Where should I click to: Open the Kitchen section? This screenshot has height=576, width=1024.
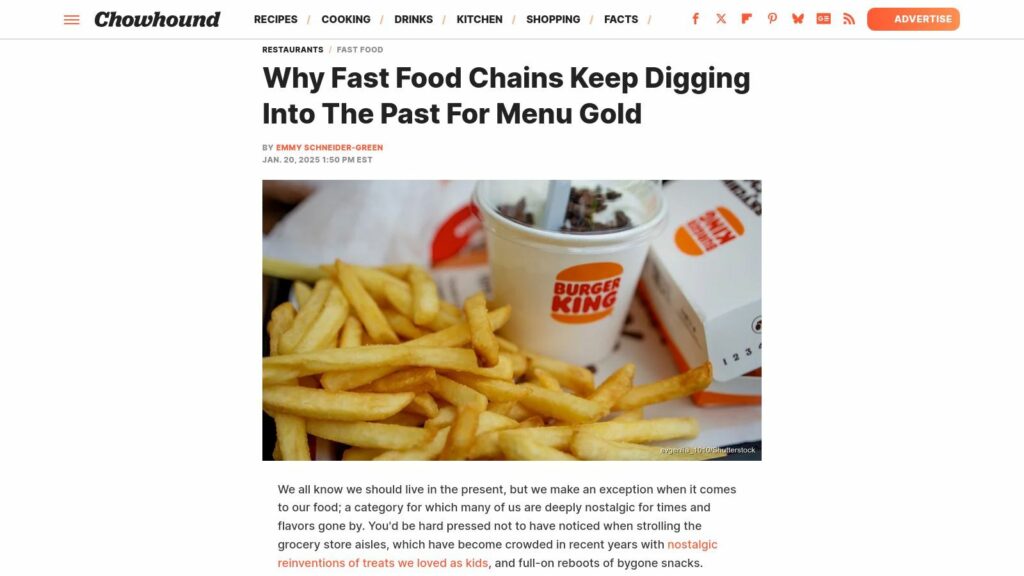[x=479, y=19]
